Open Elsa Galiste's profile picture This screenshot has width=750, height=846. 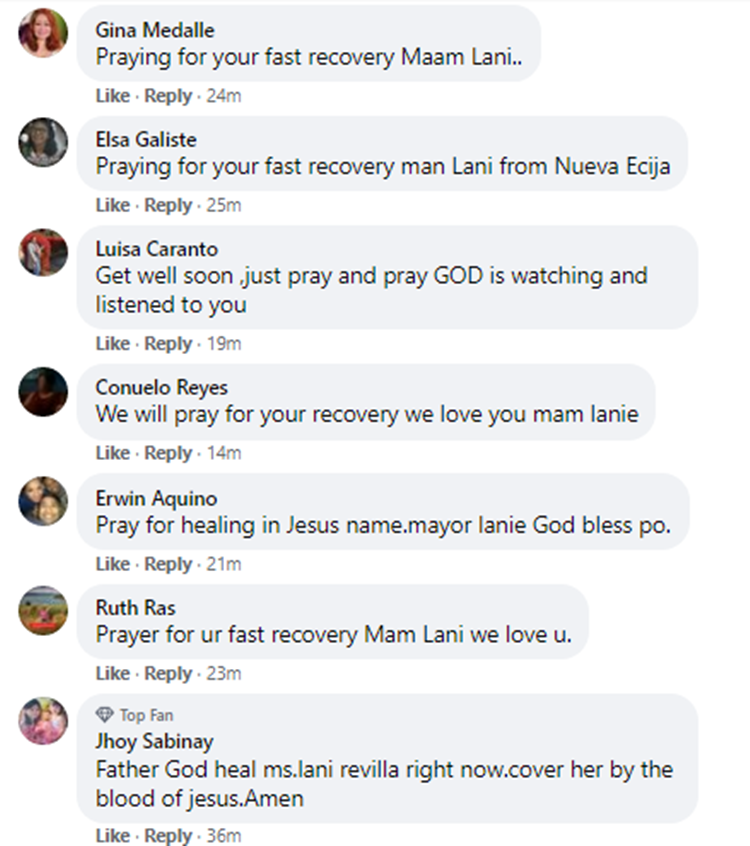(43, 142)
